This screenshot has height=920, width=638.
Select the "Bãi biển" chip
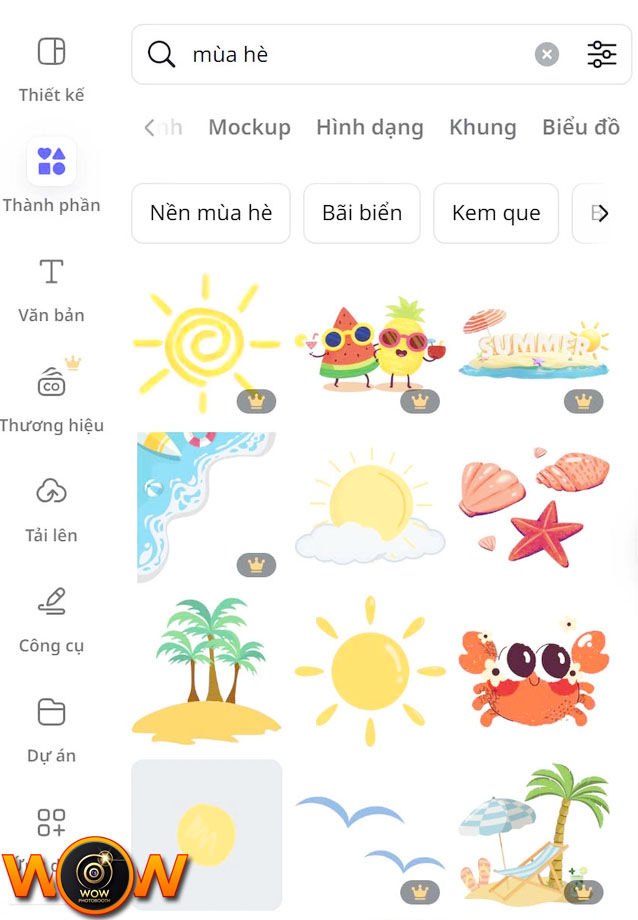click(362, 213)
